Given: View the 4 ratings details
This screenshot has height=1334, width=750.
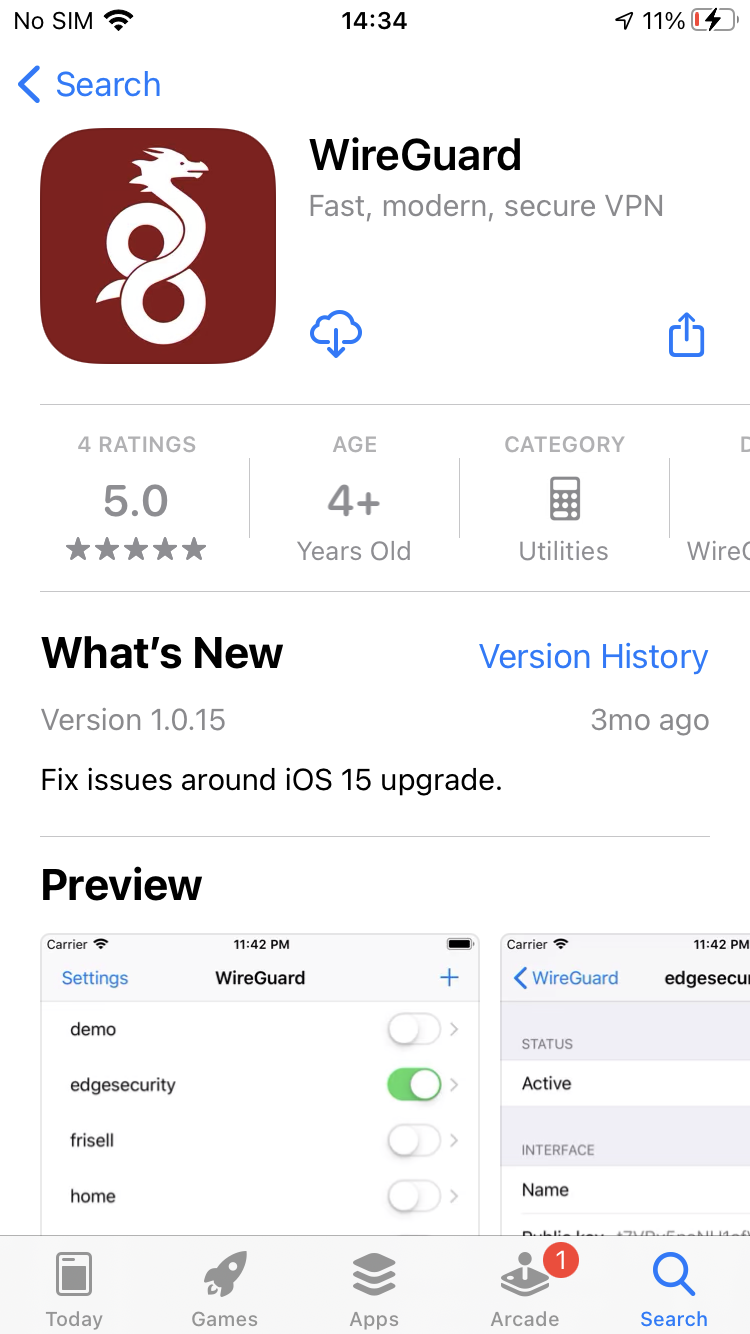Looking at the screenshot, I should (136, 498).
